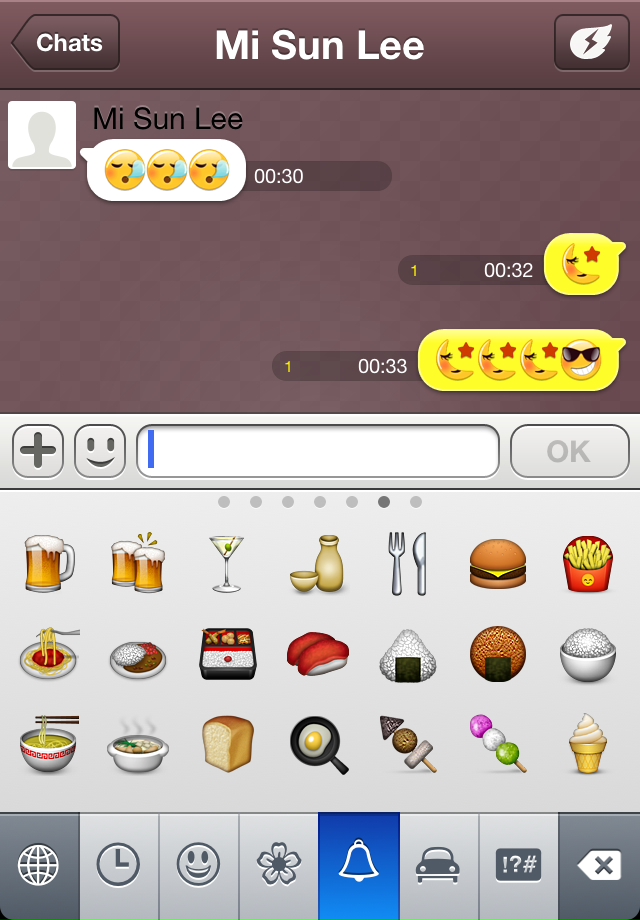Open Mi Sun Lee's profile picture

(x=42, y=135)
